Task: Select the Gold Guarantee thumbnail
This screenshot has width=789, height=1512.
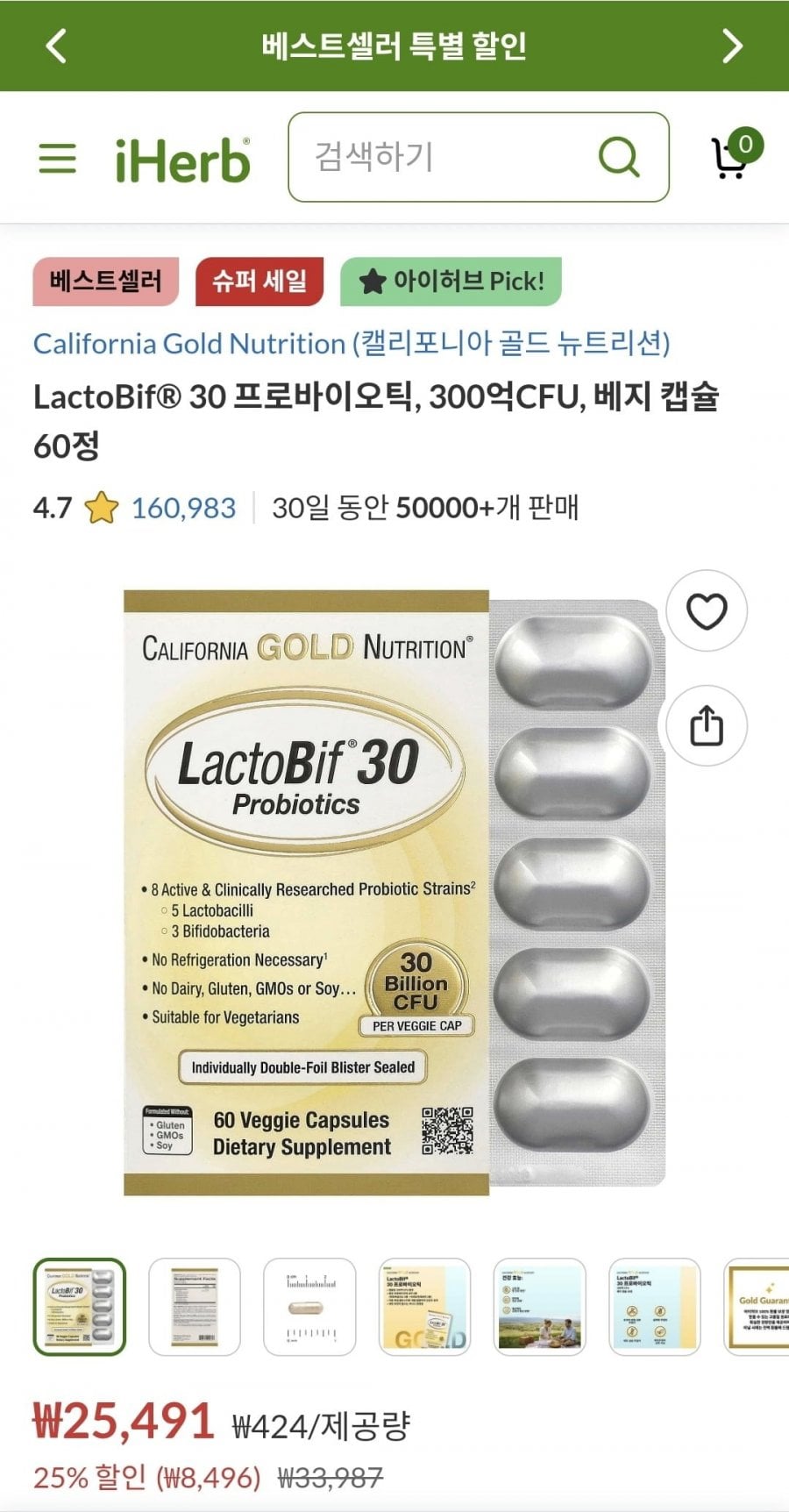Action: coord(758,1307)
